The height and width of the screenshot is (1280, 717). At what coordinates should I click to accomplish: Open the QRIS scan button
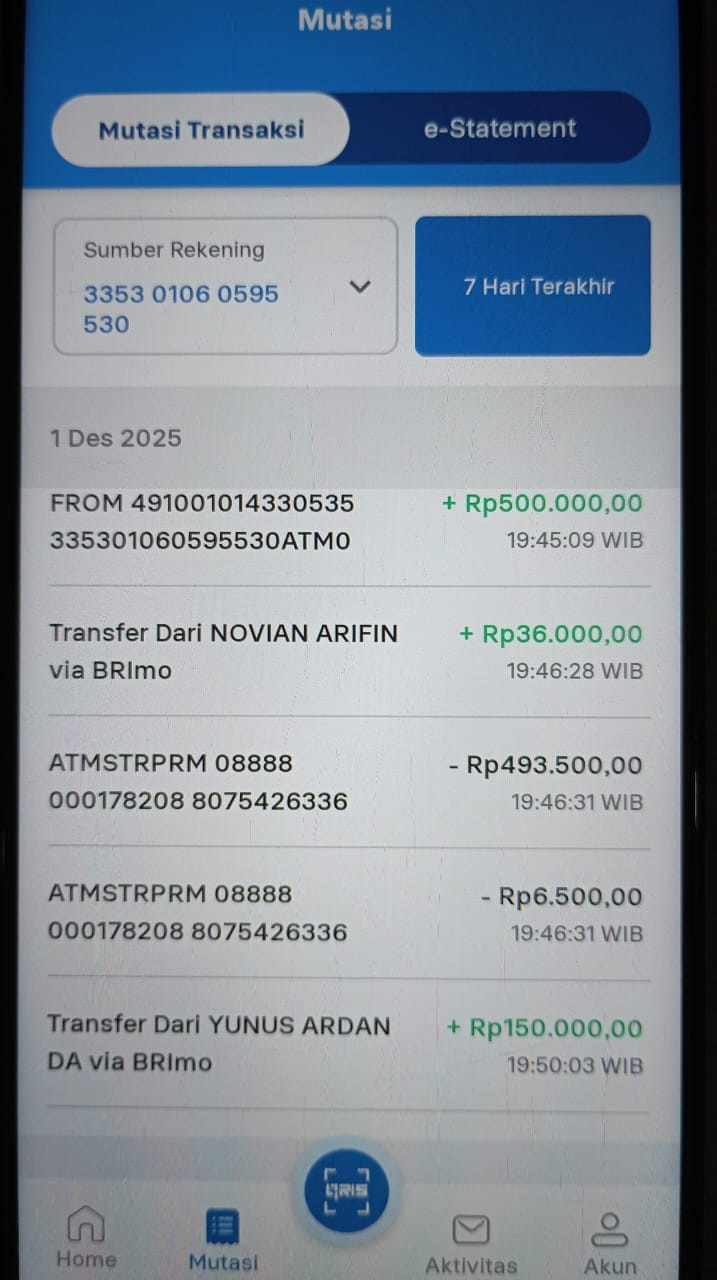[x=347, y=1190]
